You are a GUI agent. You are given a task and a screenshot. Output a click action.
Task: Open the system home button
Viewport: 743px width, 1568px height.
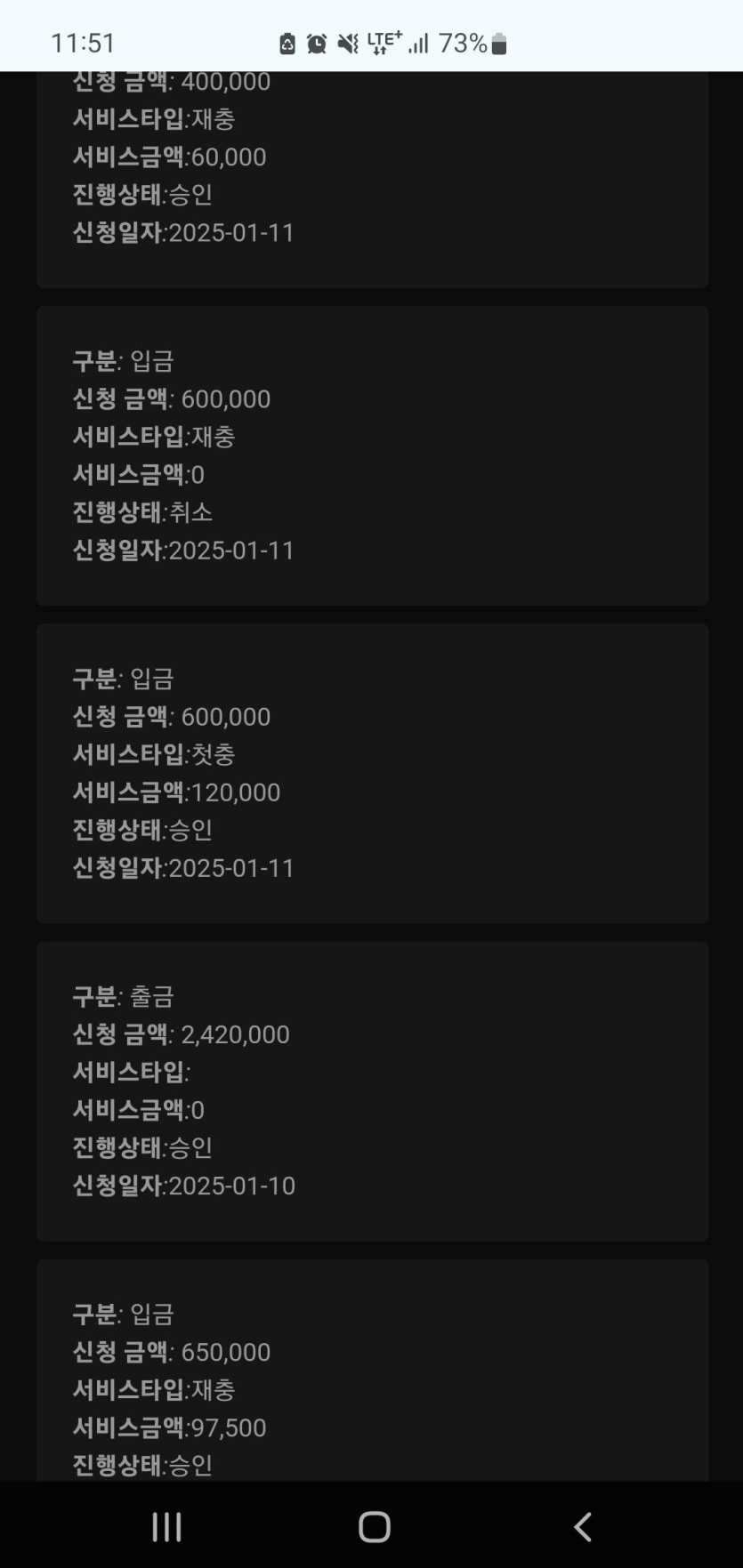(374, 1526)
